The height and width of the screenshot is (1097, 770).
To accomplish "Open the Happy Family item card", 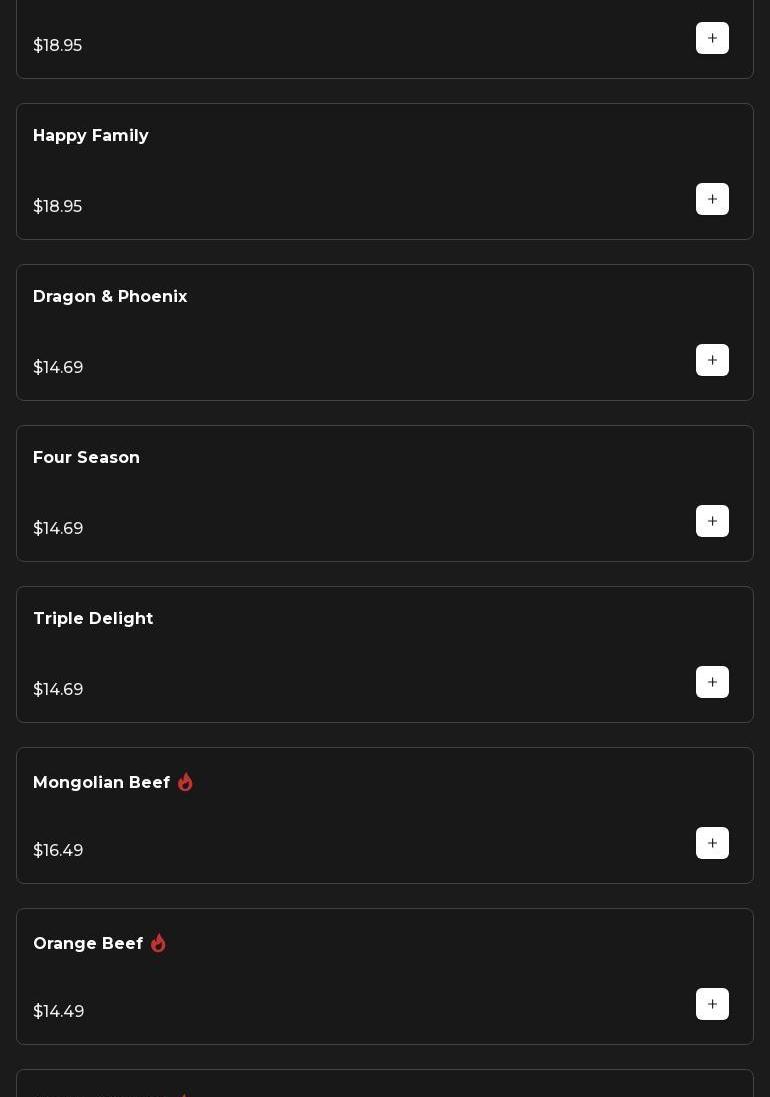I will [91, 136].
